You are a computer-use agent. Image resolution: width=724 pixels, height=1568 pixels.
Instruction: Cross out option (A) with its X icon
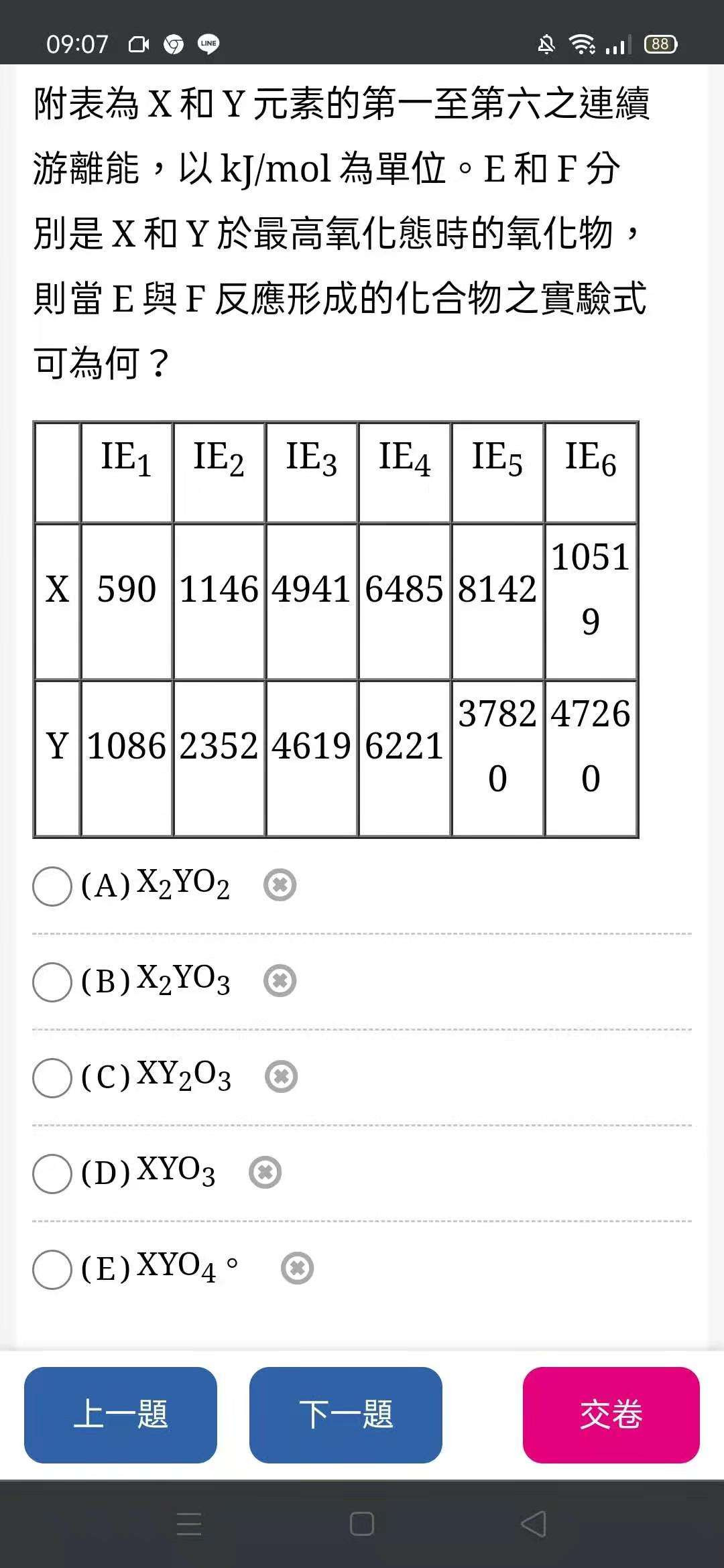coord(280,885)
